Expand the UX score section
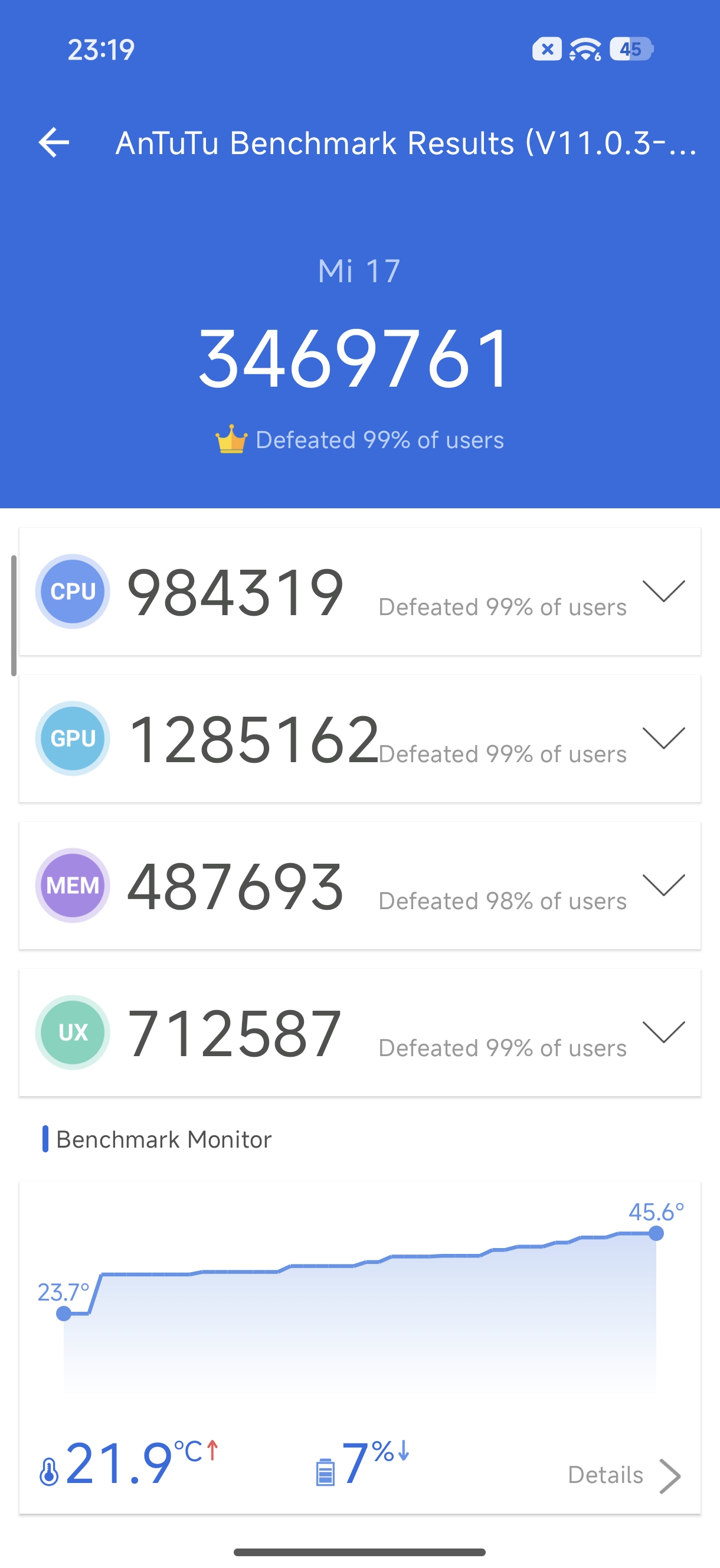The width and height of the screenshot is (720, 1568). pyautogui.click(x=663, y=1033)
